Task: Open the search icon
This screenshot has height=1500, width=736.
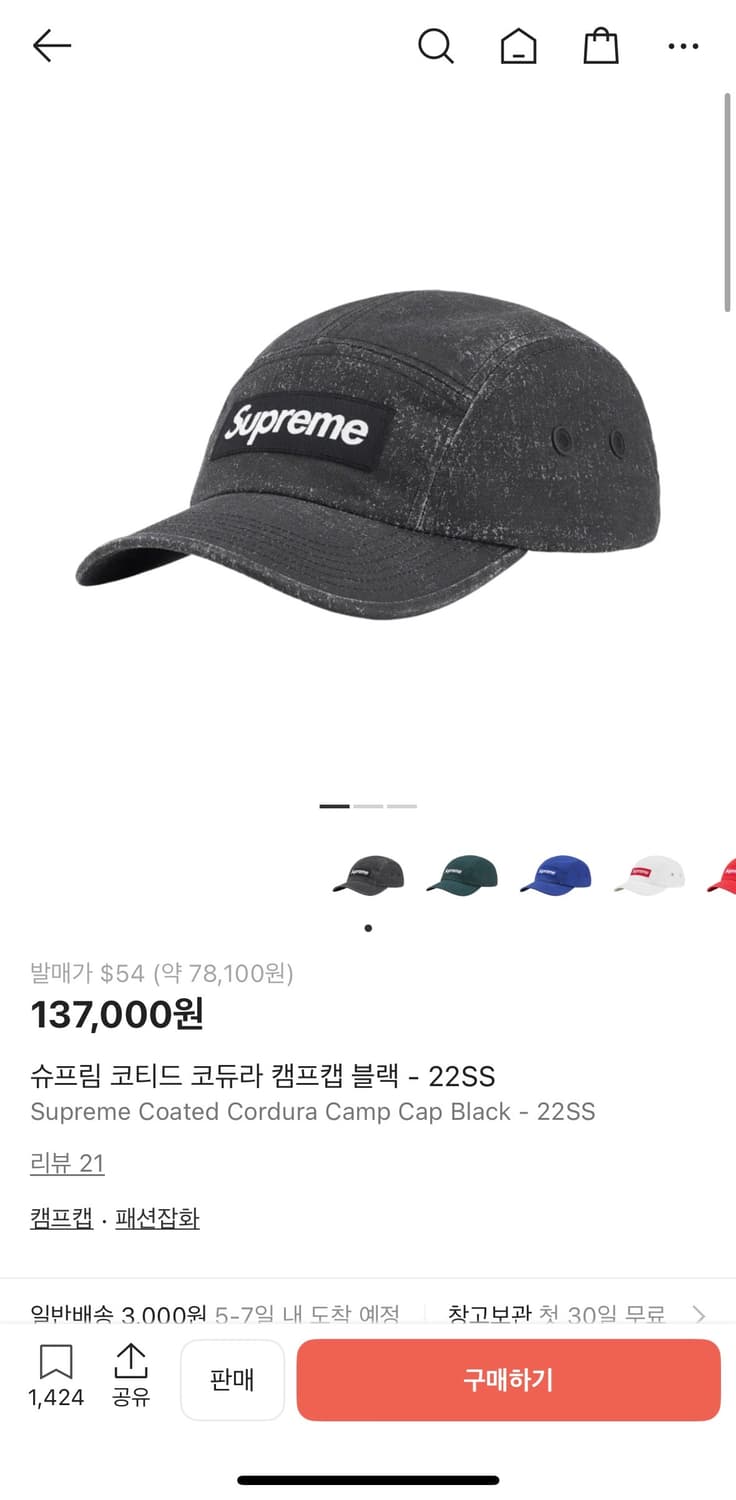Action: point(435,45)
